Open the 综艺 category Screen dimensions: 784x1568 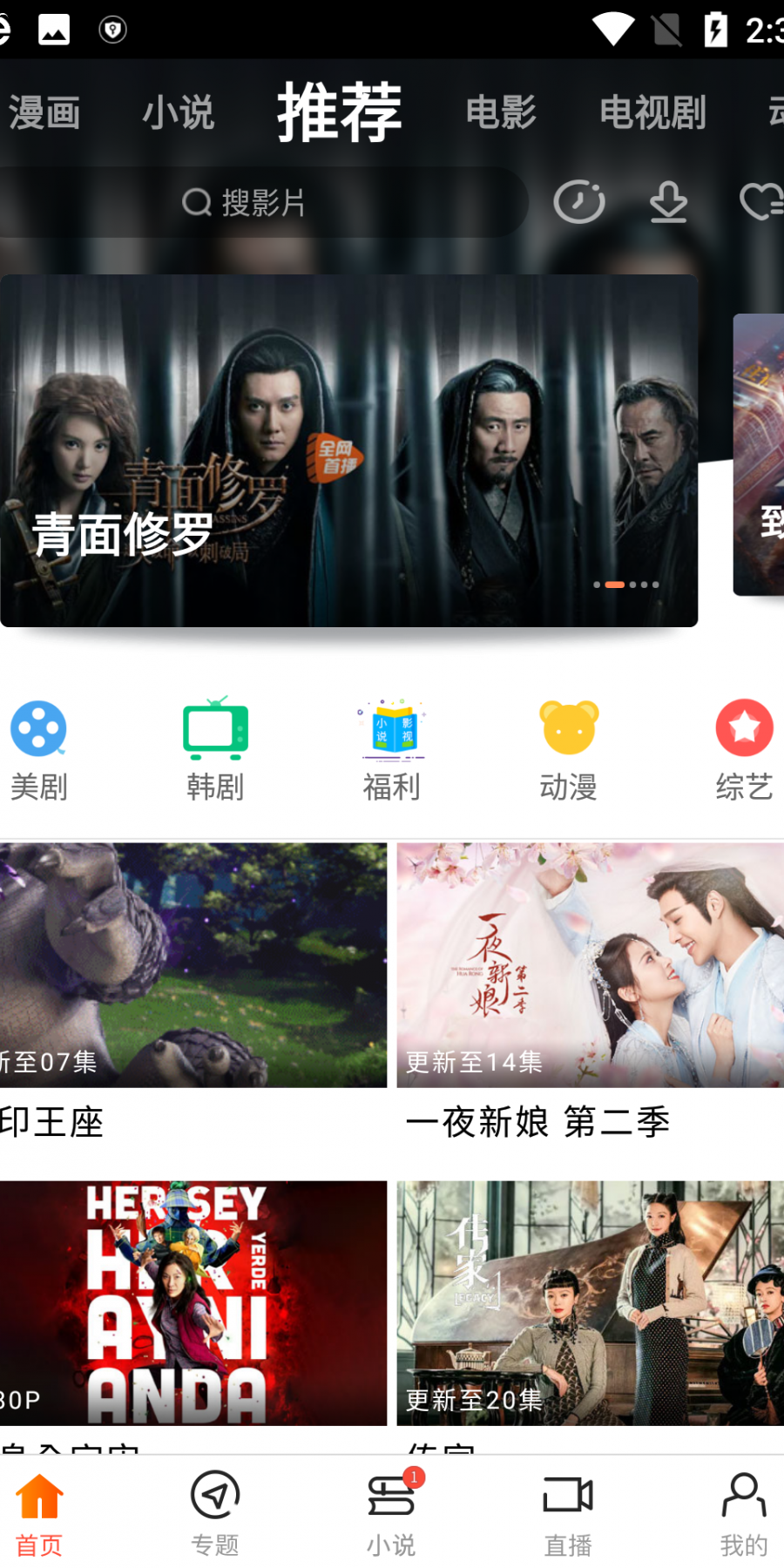coord(744,750)
